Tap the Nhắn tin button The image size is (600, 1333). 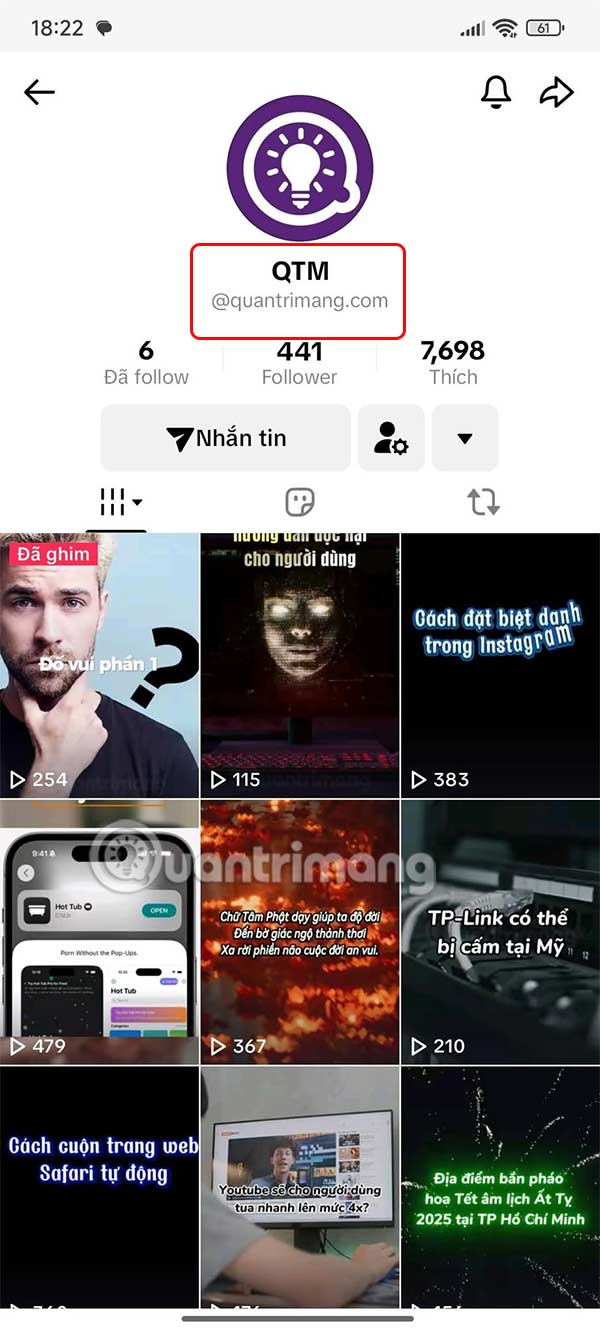[226, 438]
